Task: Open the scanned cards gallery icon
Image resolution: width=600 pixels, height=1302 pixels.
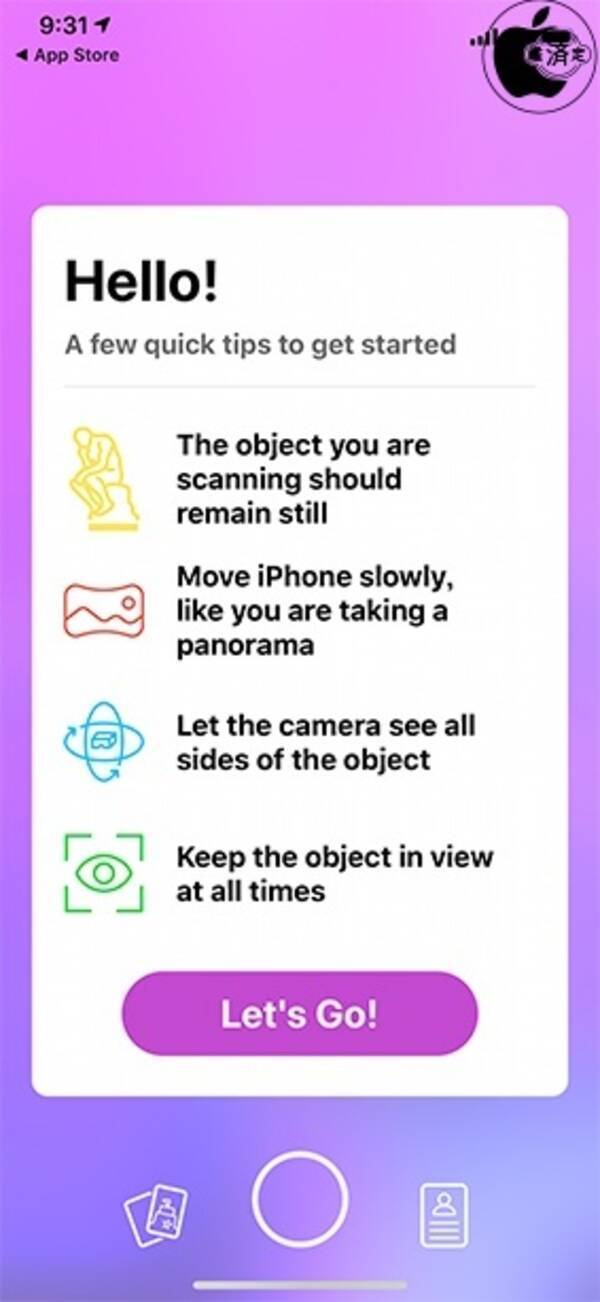Action: coord(157,1211)
